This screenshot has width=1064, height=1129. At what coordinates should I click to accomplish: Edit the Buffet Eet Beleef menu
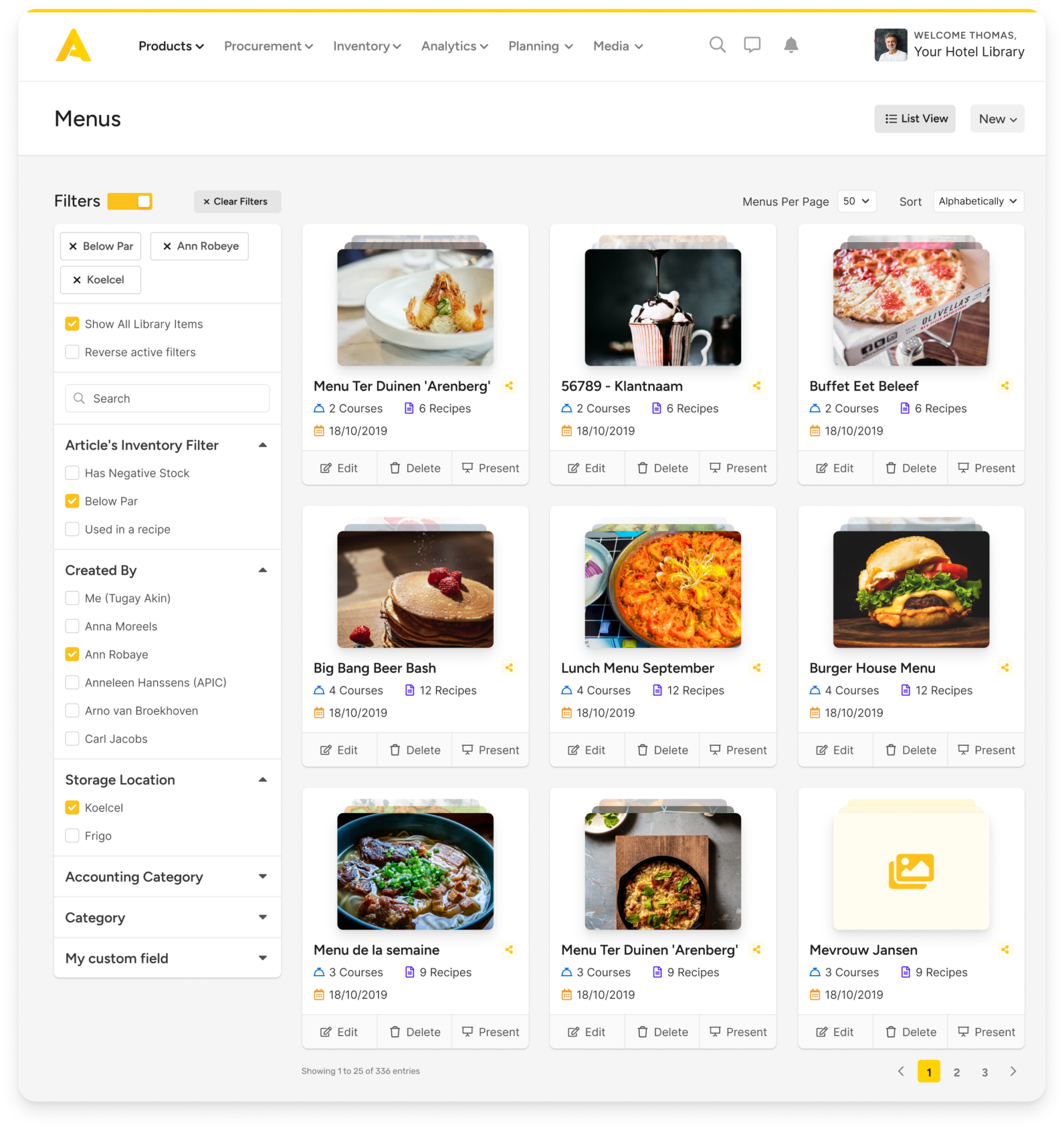(x=835, y=468)
